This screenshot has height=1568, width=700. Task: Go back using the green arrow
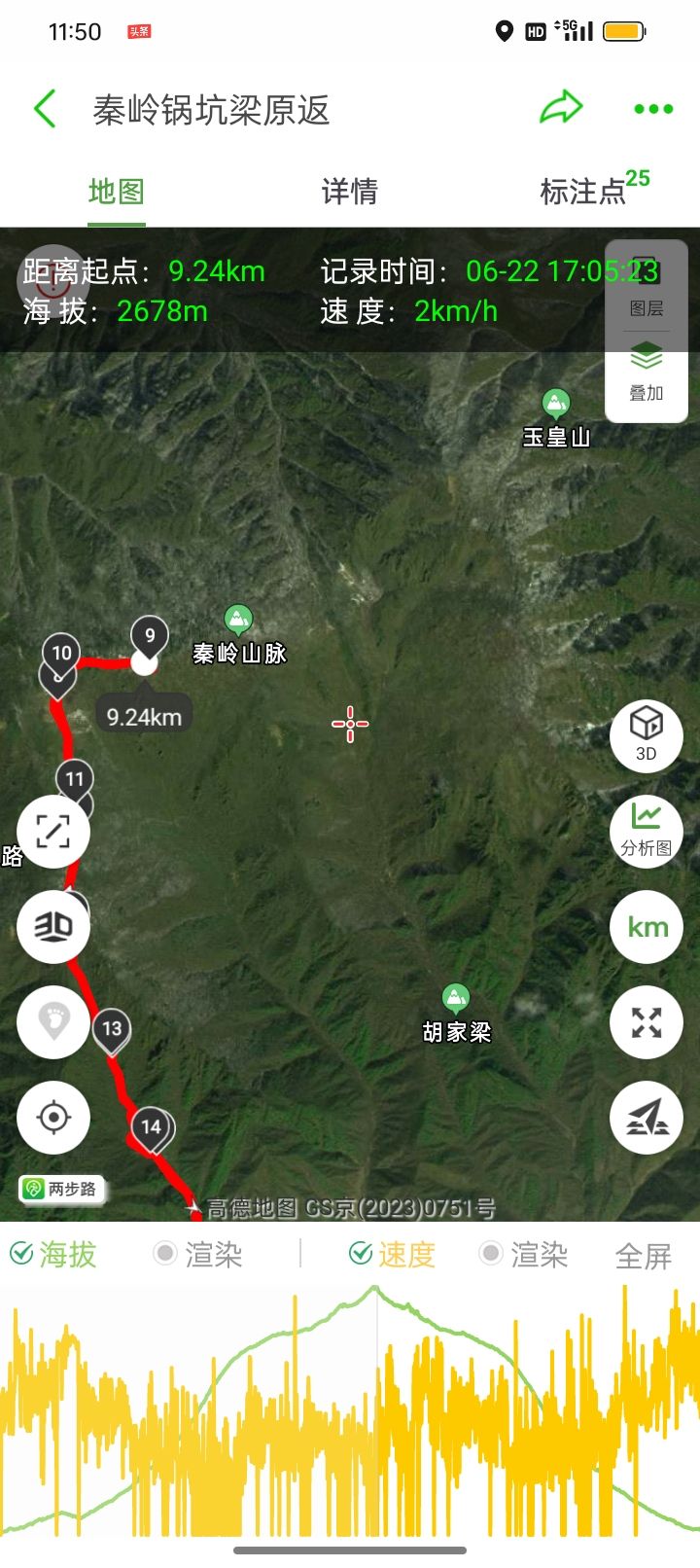45,109
